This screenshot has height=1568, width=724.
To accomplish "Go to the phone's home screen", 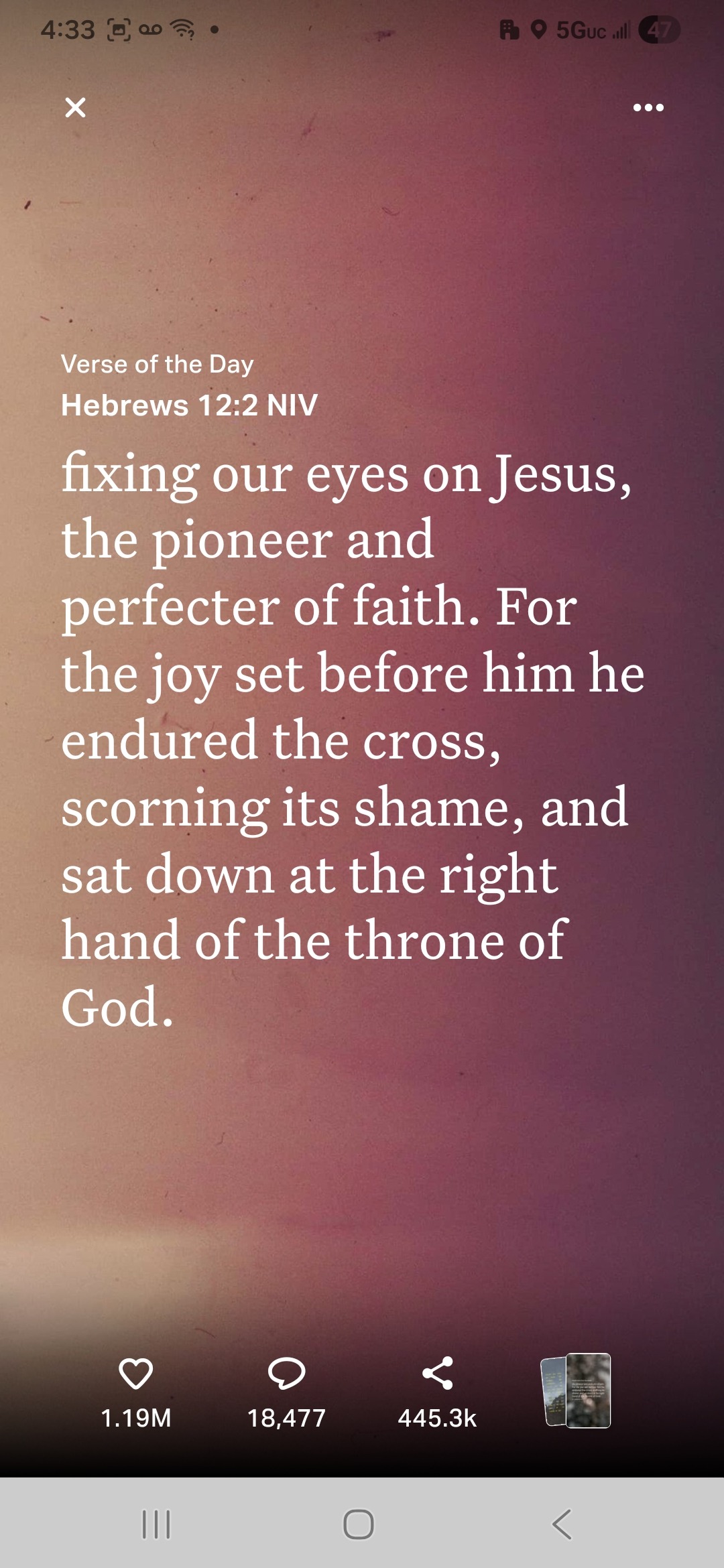I will pos(359,1524).
